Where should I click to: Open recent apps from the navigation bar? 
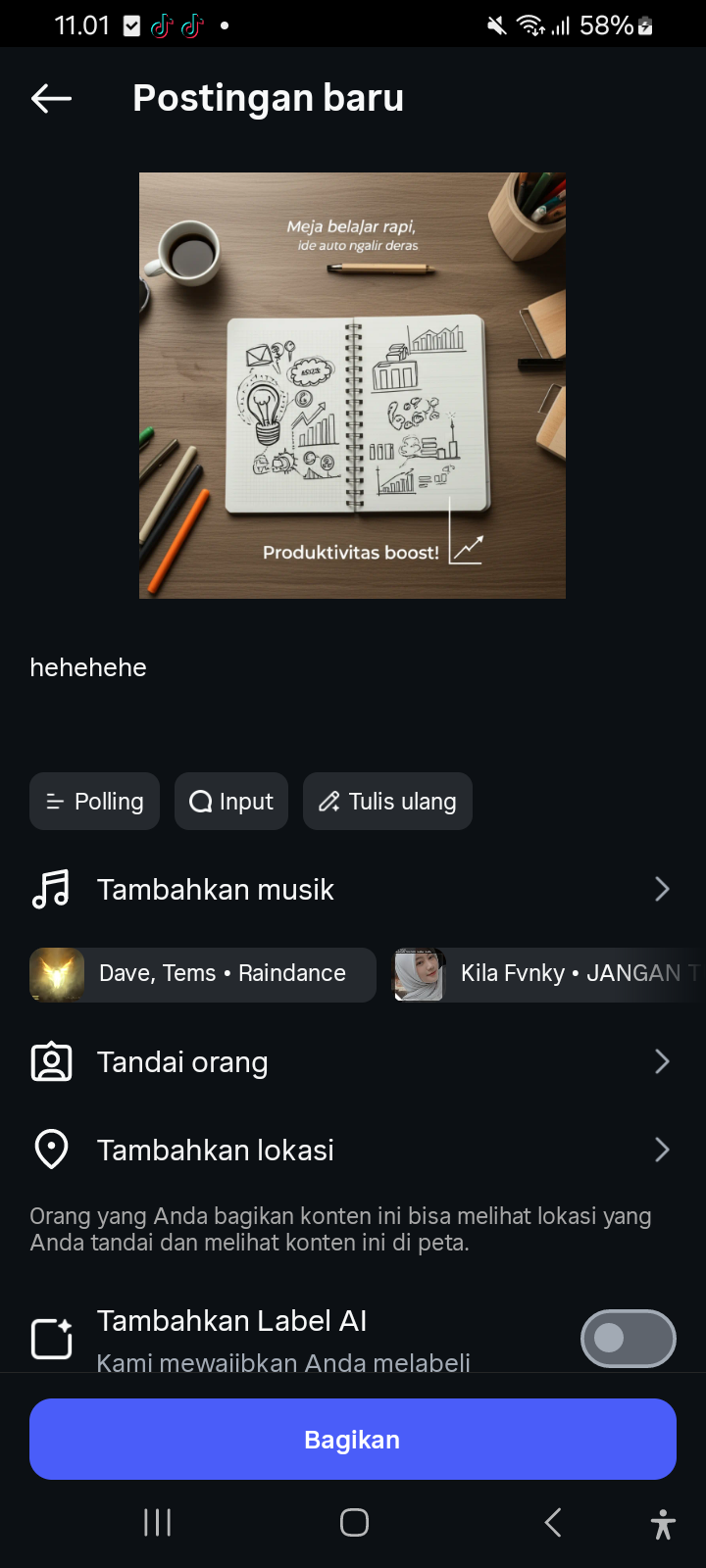[157, 1522]
